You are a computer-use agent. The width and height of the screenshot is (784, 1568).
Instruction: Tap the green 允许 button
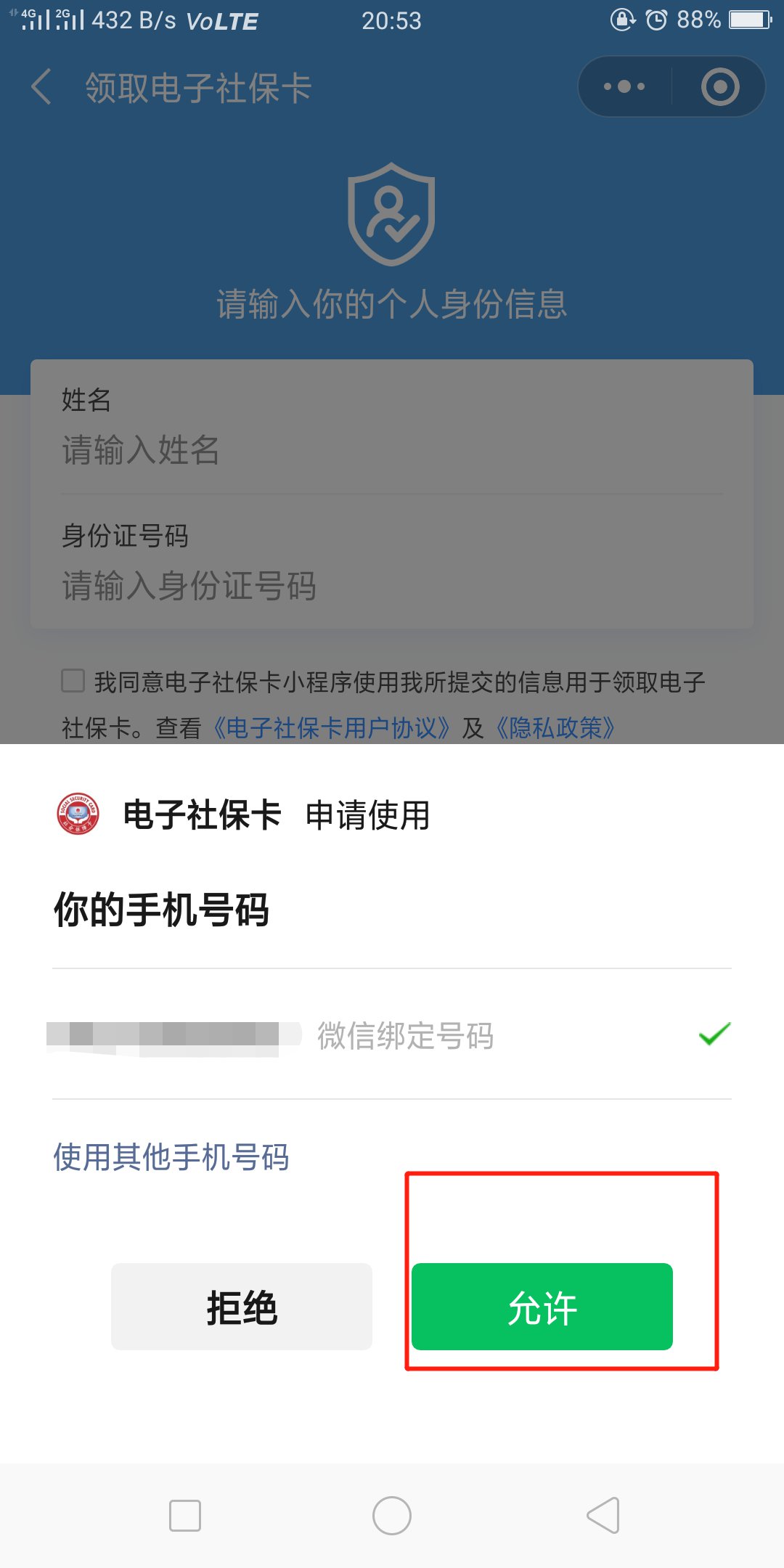542,1307
